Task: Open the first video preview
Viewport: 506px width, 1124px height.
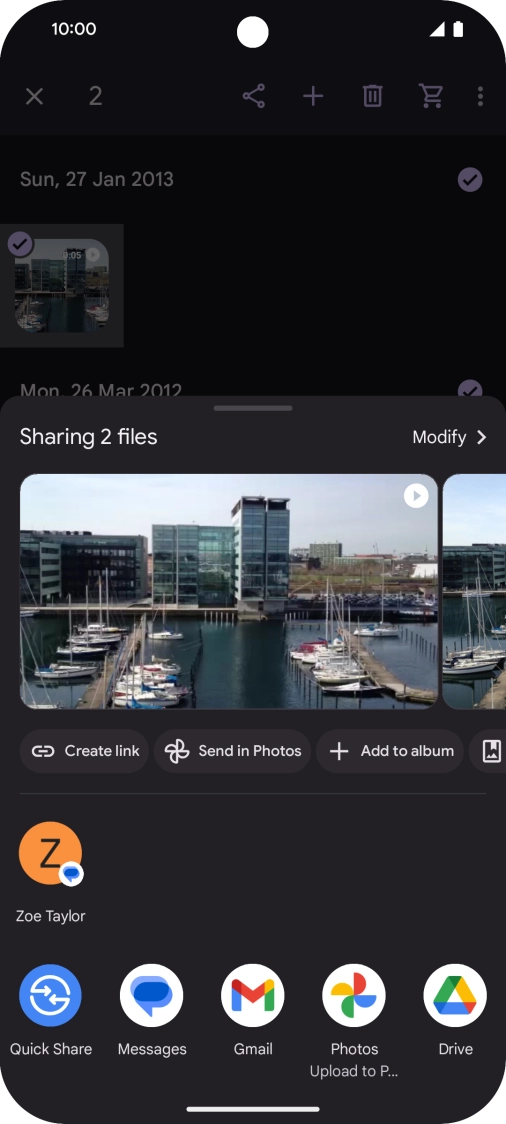Action: [x=229, y=591]
